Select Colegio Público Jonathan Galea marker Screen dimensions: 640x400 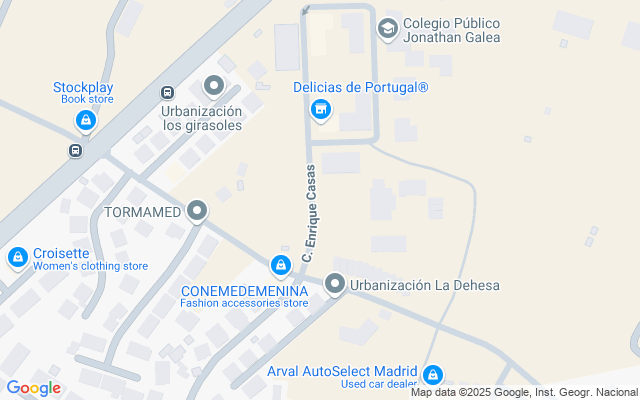pyautogui.click(x=387, y=29)
